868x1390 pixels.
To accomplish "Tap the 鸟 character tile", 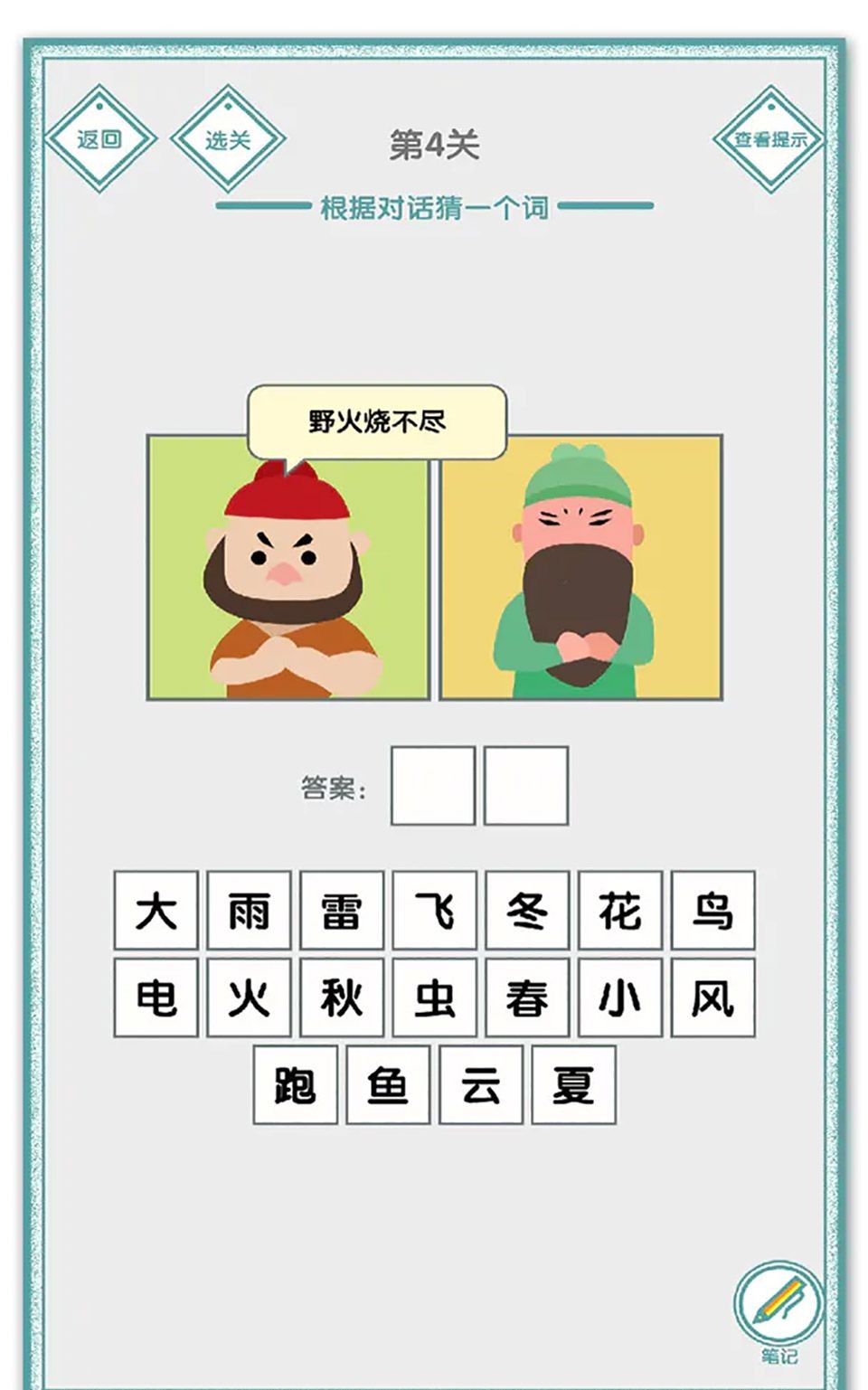I will point(712,910).
